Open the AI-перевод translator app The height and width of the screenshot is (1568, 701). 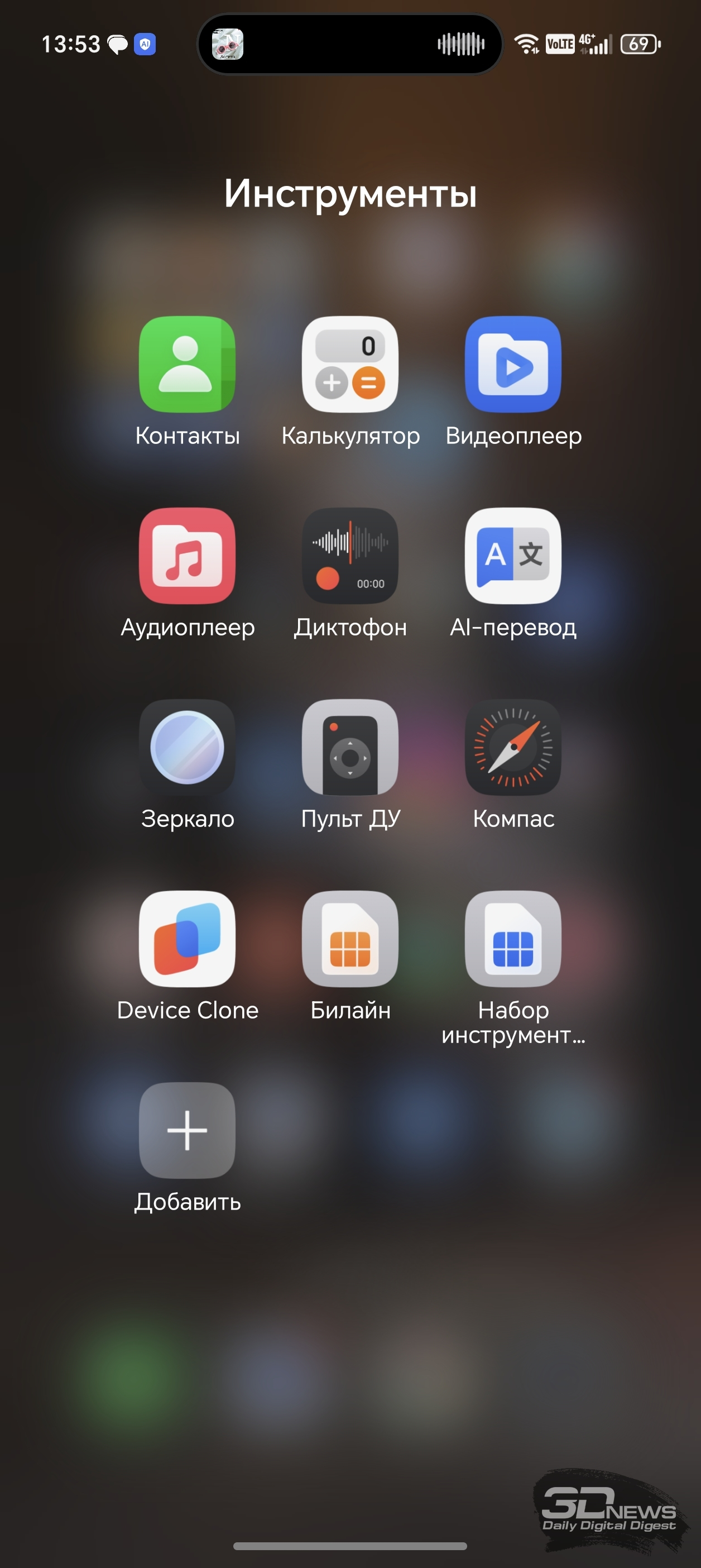pyautogui.click(x=513, y=556)
